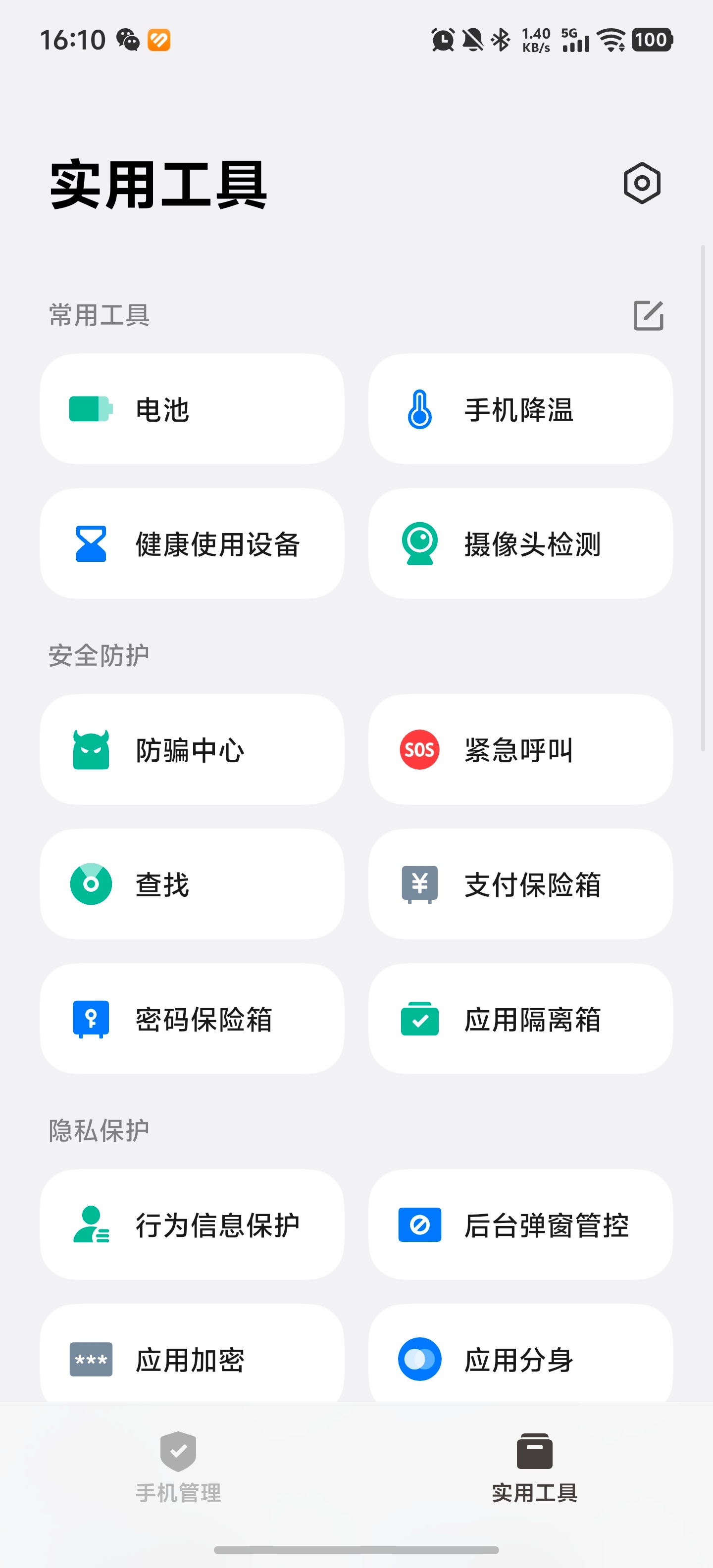
Task: Open 密码保险箱
Action: pos(192,1018)
